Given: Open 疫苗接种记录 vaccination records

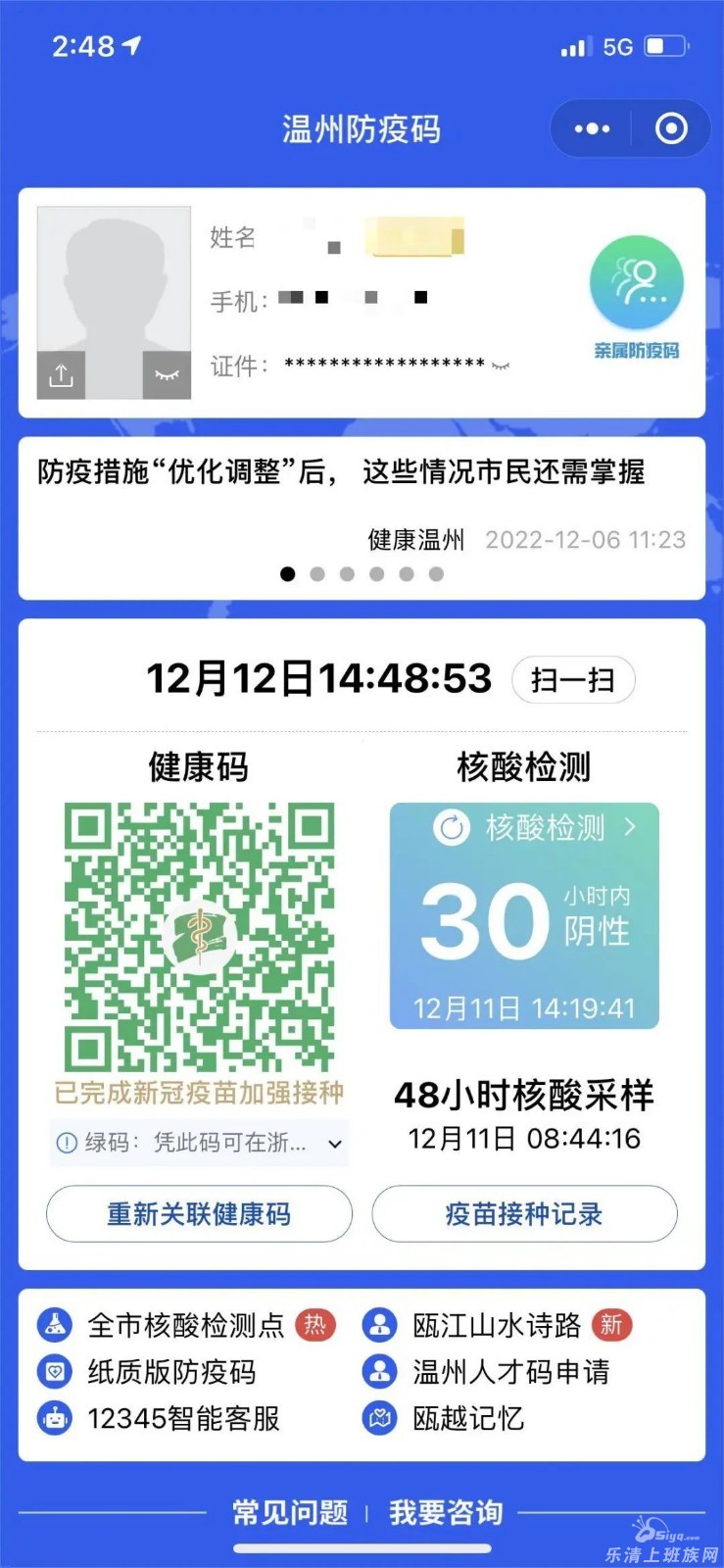Looking at the screenshot, I should coord(524,1214).
